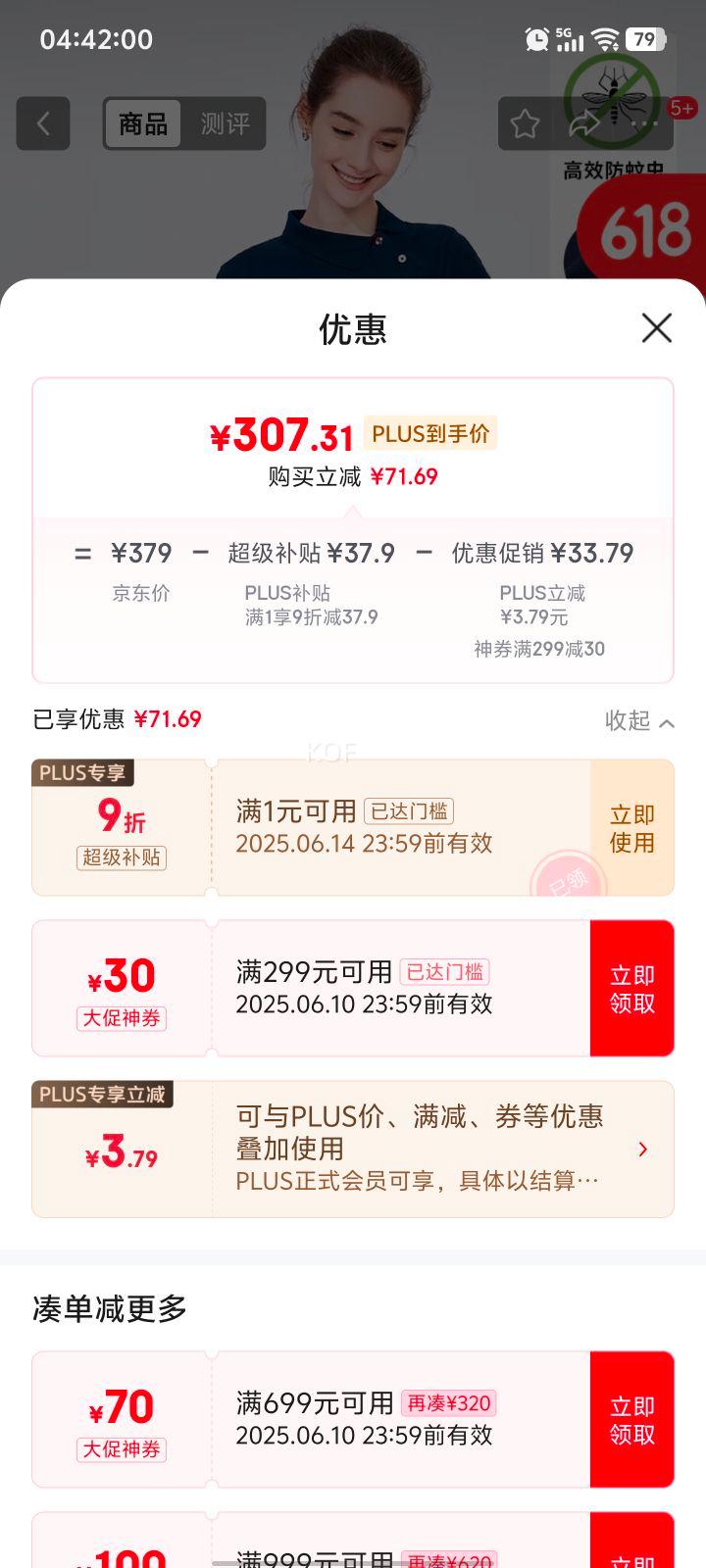Claim the ¥70 满699元可用 coupon
This screenshot has width=706, height=1568.
[631, 1420]
